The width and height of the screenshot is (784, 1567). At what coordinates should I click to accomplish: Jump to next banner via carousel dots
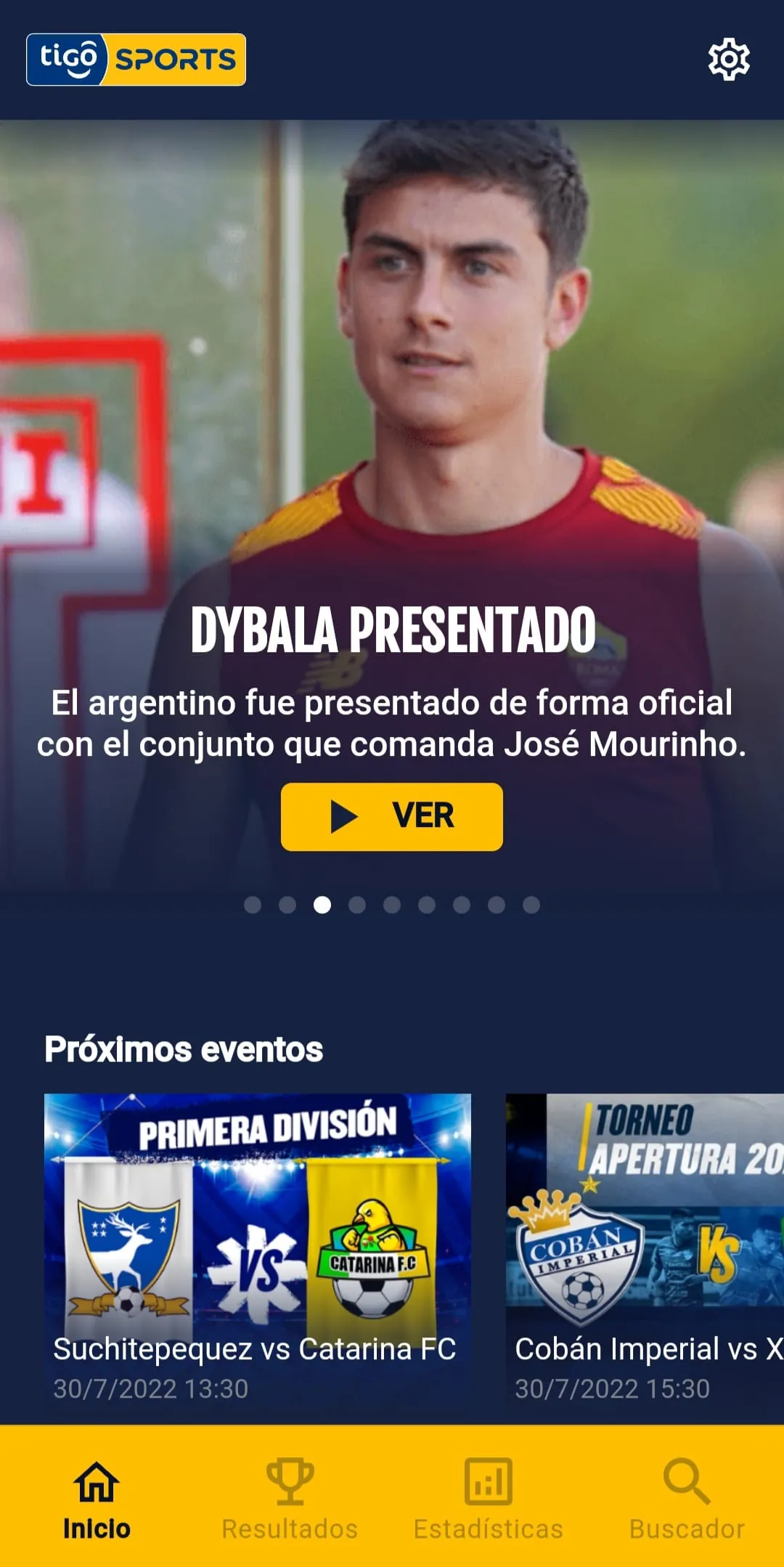[359, 905]
